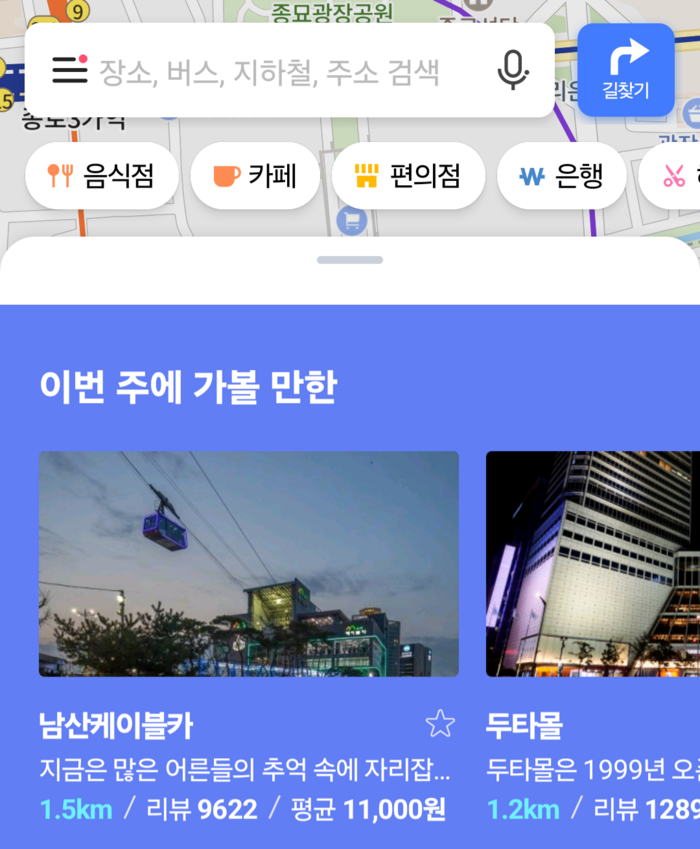Select the 음식점 restaurant chip

tap(101, 176)
